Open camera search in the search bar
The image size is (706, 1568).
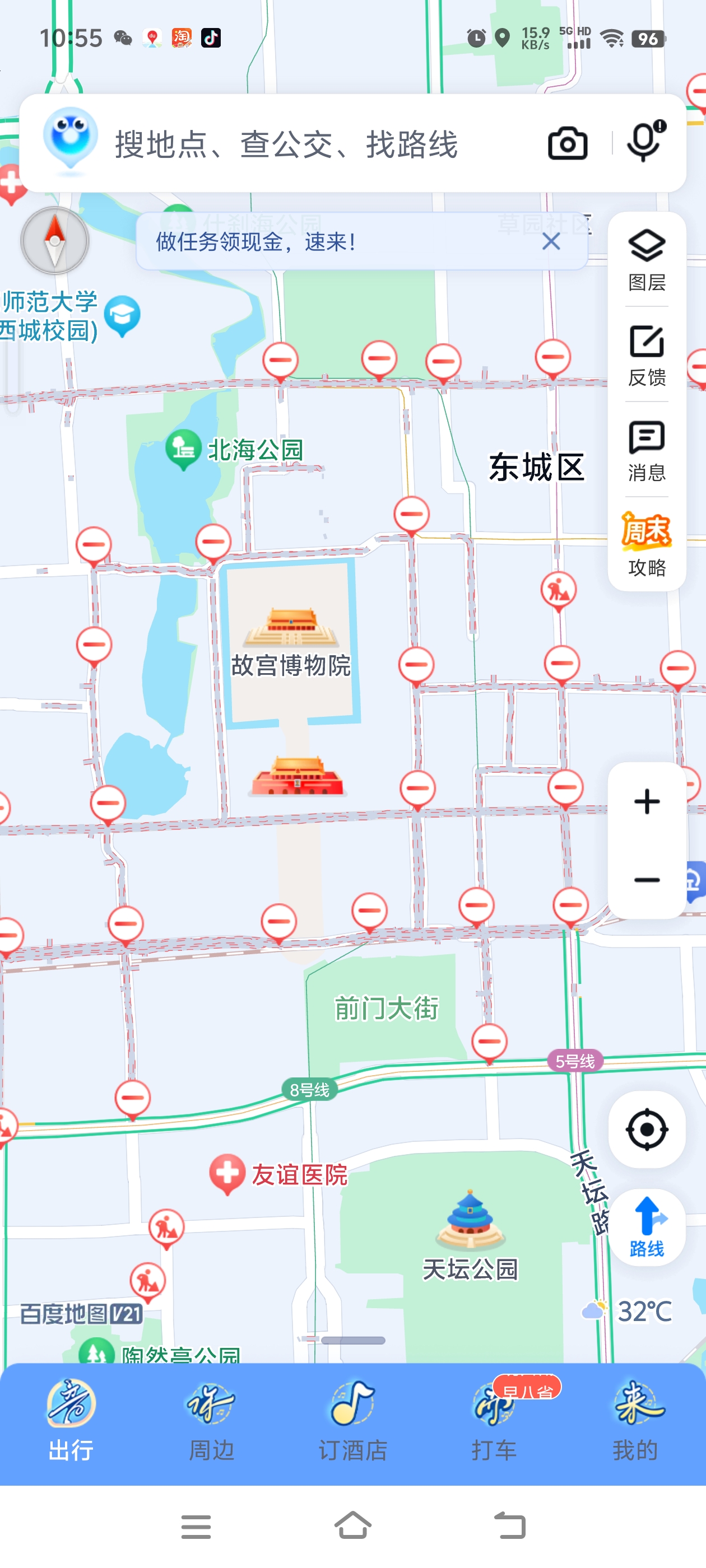pos(567,144)
